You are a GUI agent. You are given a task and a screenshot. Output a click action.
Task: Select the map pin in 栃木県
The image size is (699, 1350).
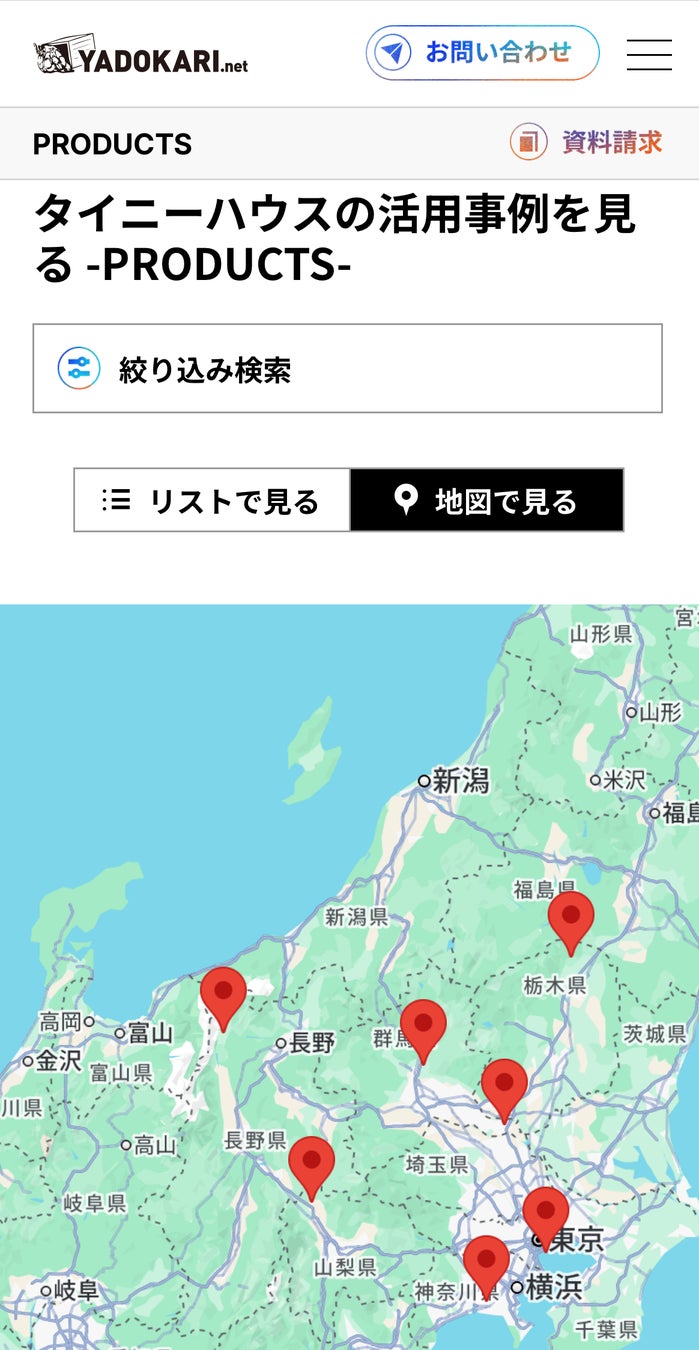coord(570,917)
